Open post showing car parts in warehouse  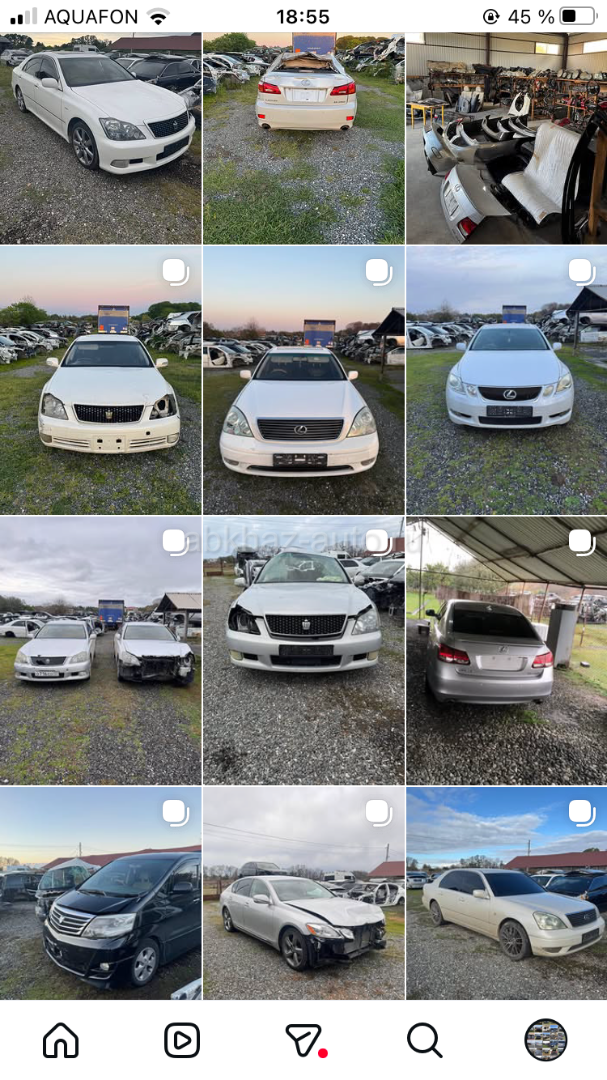click(x=506, y=138)
